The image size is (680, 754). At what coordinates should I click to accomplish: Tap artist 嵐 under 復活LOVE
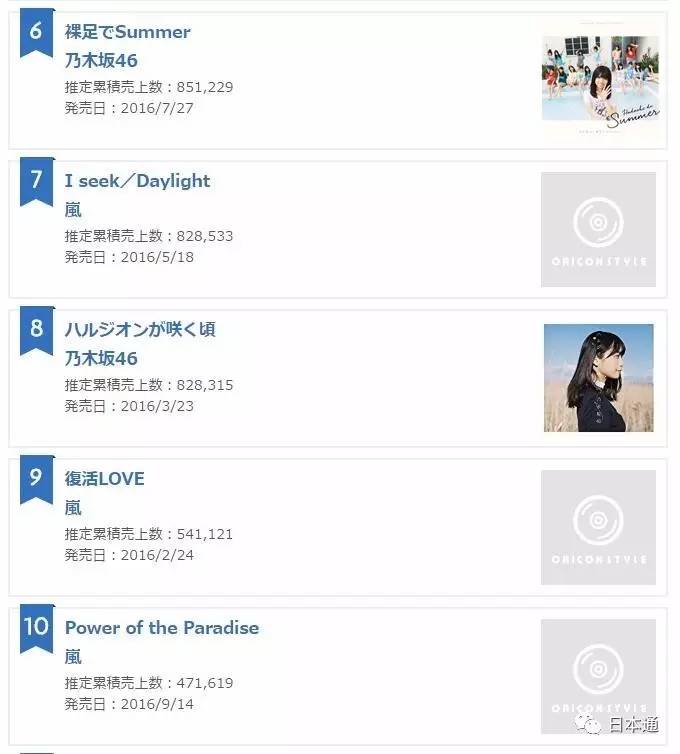coord(73,507)
